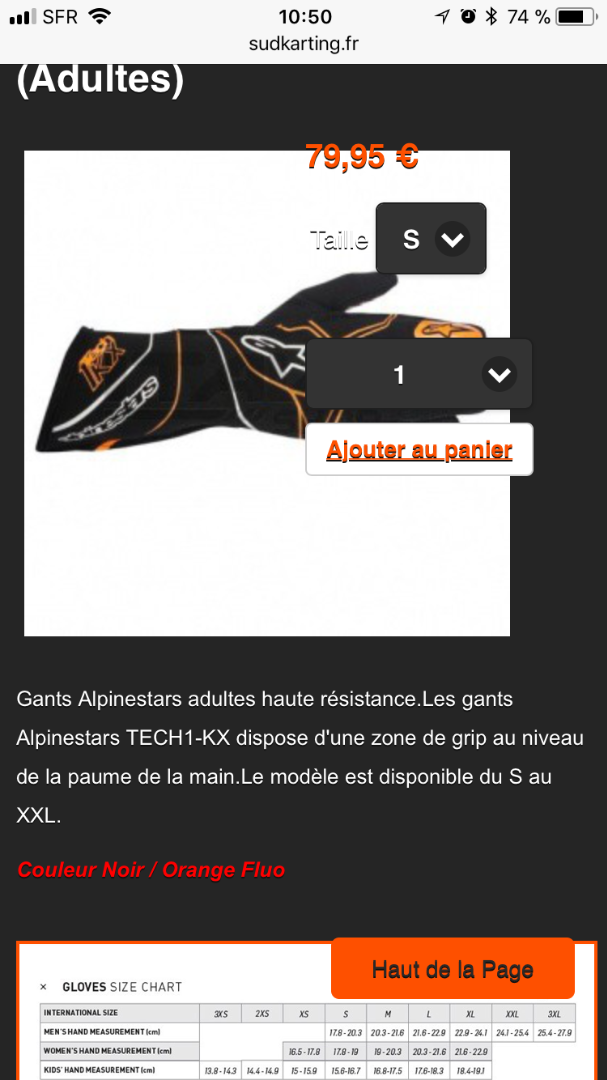Tap Ajouter au panier
Image resolution: width=607 pixels, height=1080 pixels.
point(419,450)
